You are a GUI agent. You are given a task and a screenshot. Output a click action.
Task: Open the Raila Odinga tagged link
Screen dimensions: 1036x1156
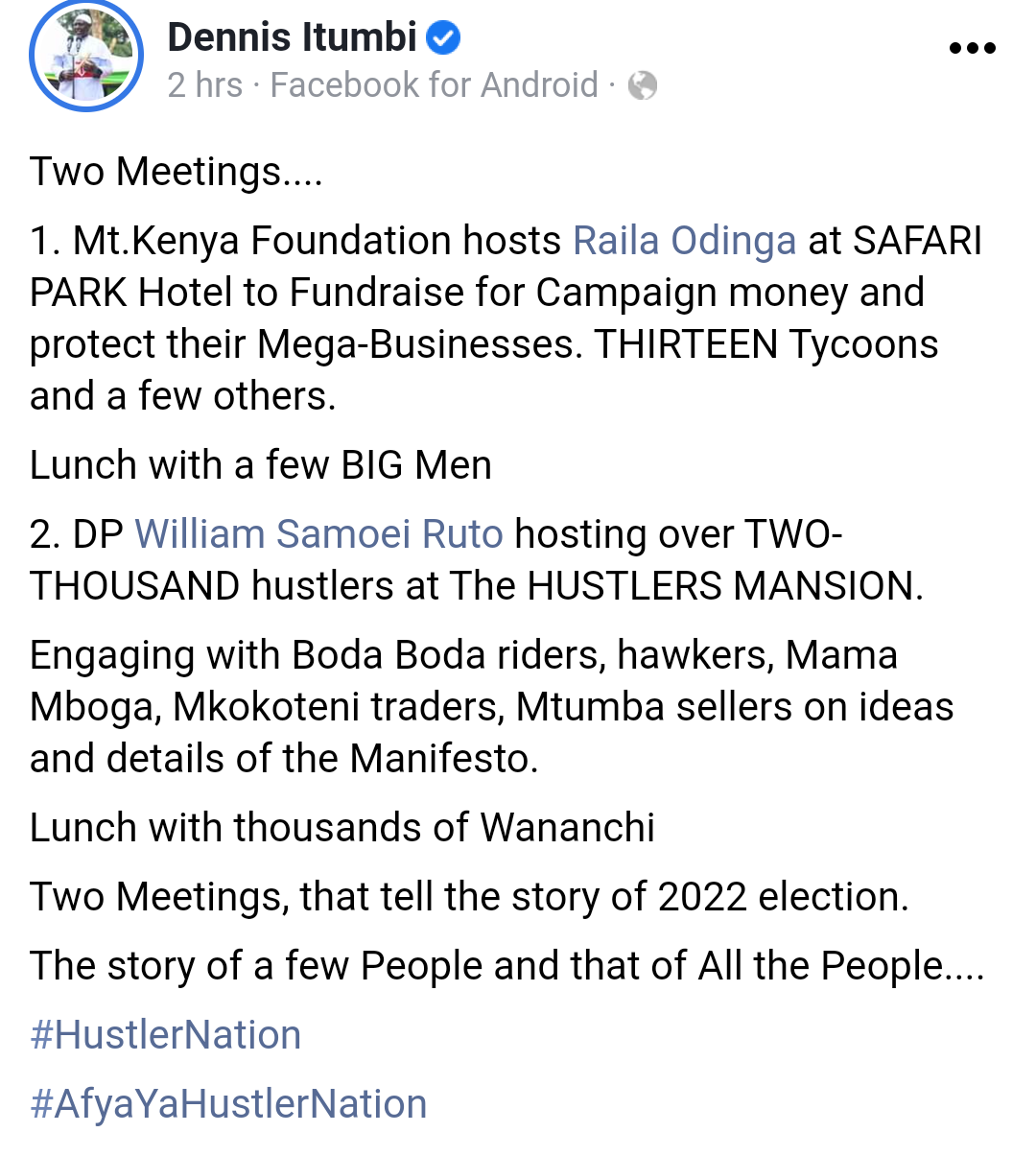click(x=684, y=241)
